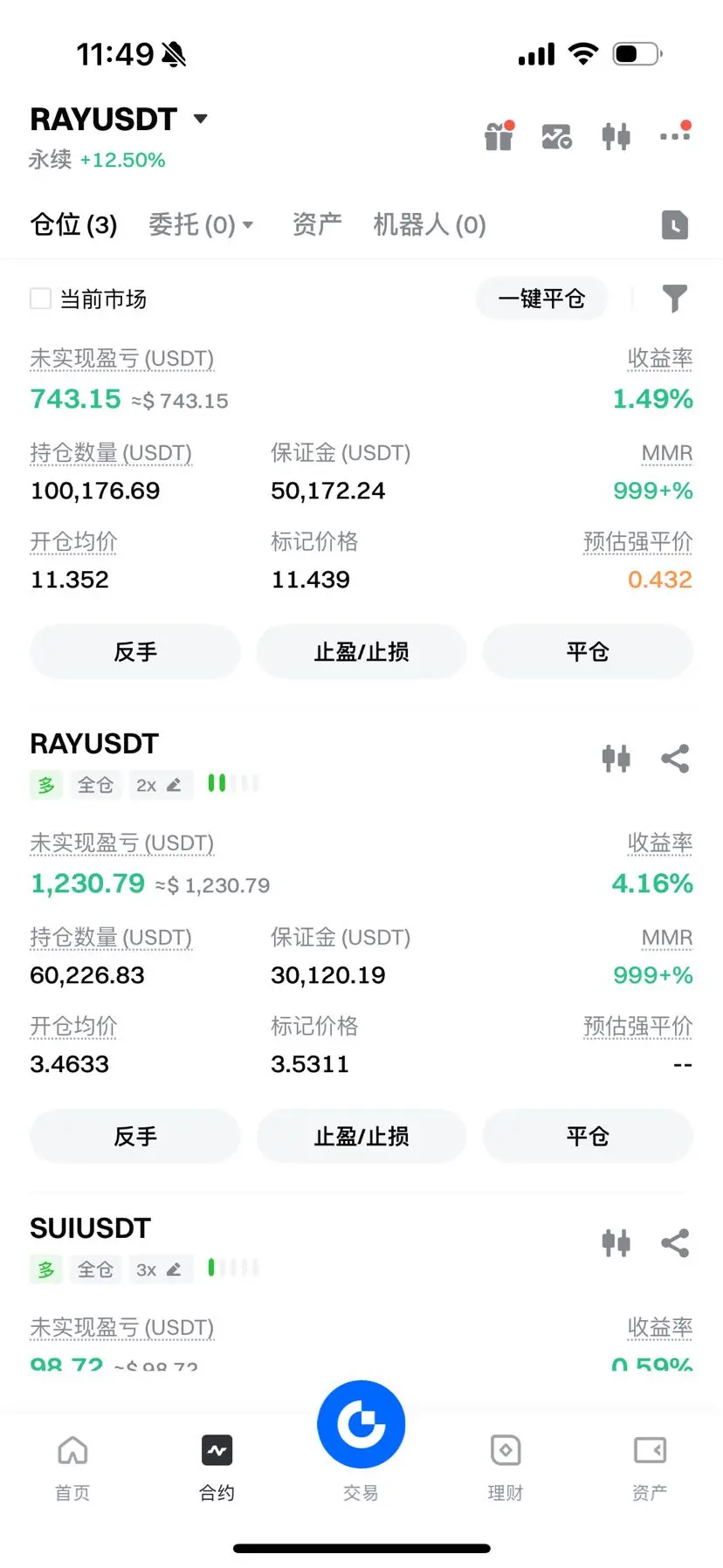Share the 2x RAYUSDT position
The width and height of the screenshot is (723, 1568).
(674, 759)
